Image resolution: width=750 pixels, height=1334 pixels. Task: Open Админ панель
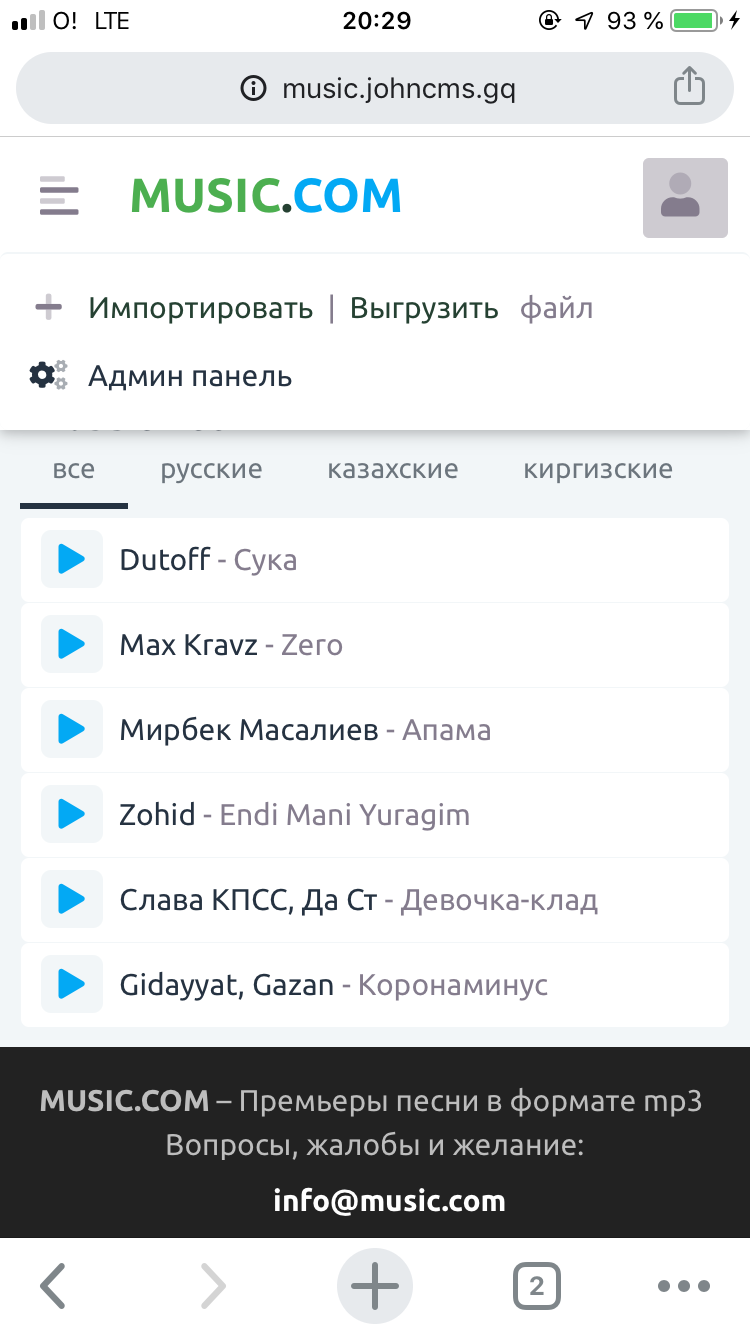click(x=190, y=377)
